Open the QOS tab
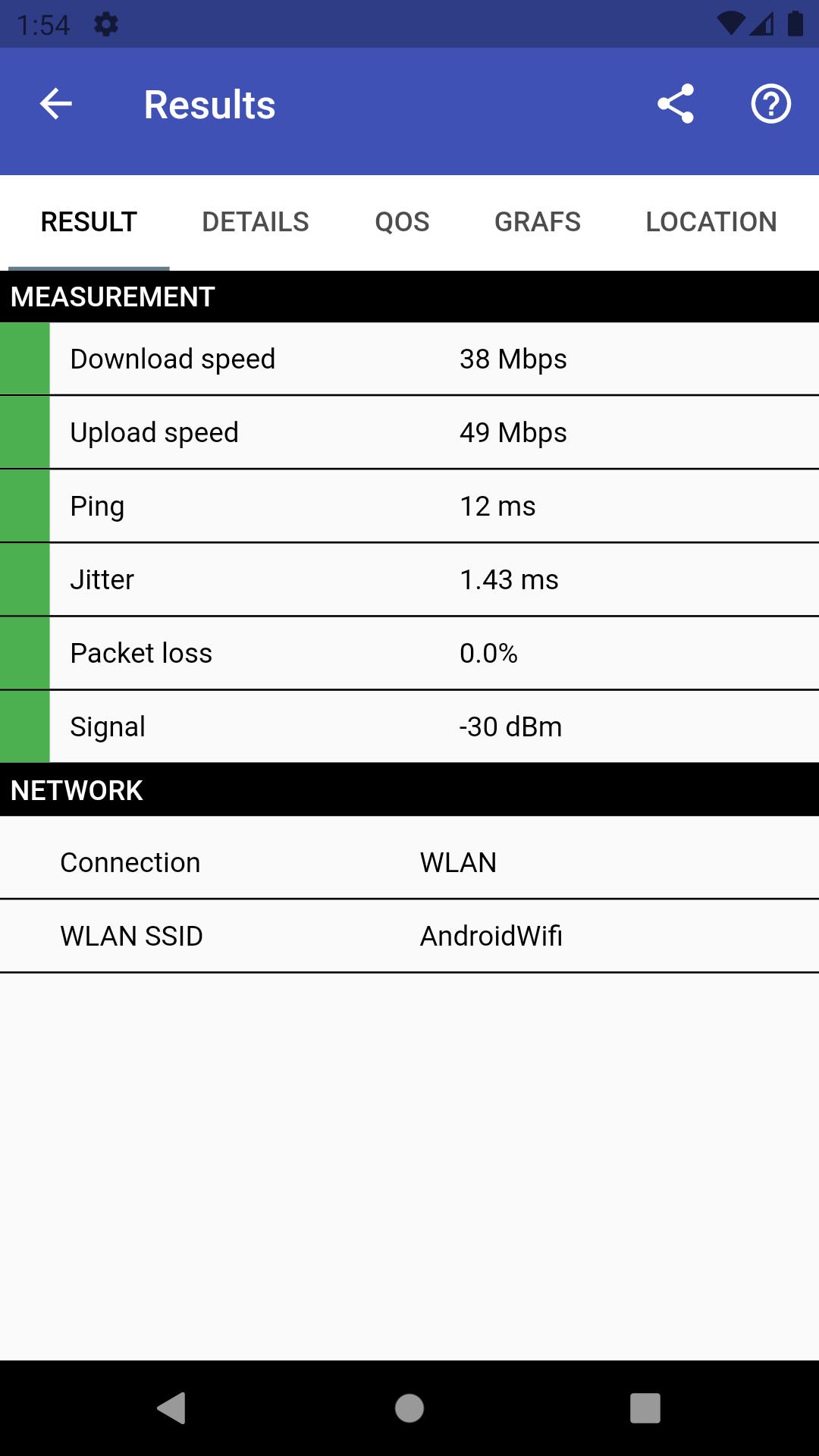Image resolution: width=819 pixels, height=1456 pixels. point(403,221)
